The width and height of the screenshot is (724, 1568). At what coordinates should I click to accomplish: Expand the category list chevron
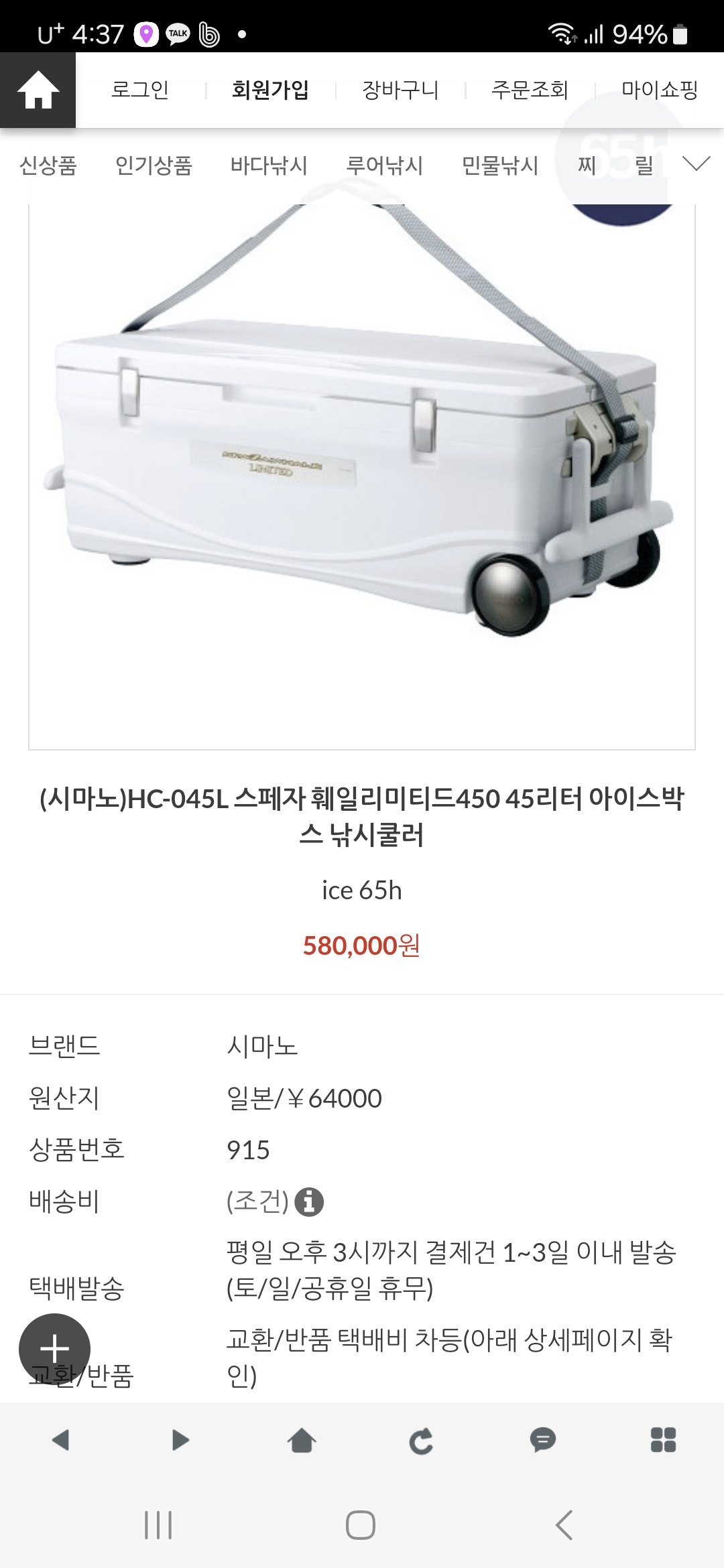[x=696, y=164]
